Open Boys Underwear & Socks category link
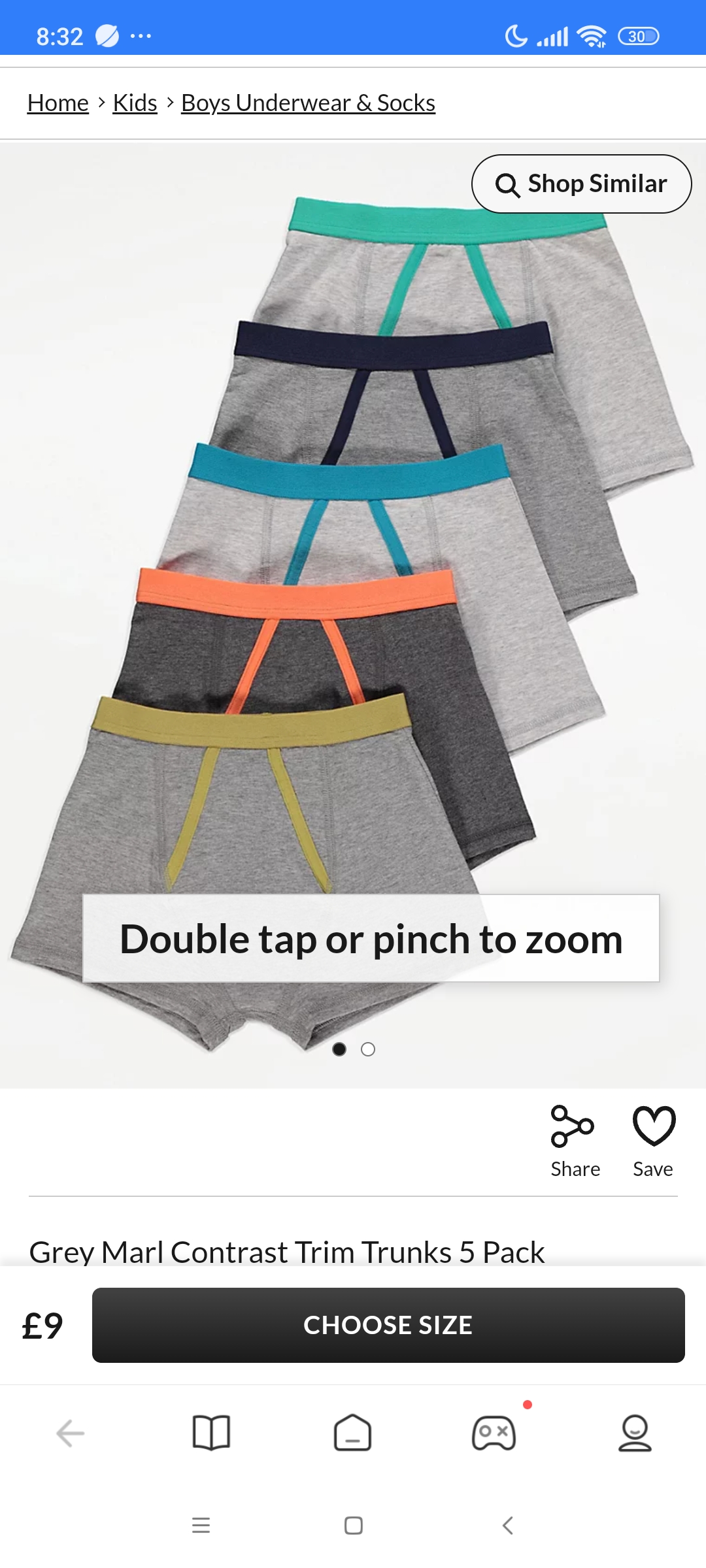Viewport: 706px width, 1568px height. point(308,103)
